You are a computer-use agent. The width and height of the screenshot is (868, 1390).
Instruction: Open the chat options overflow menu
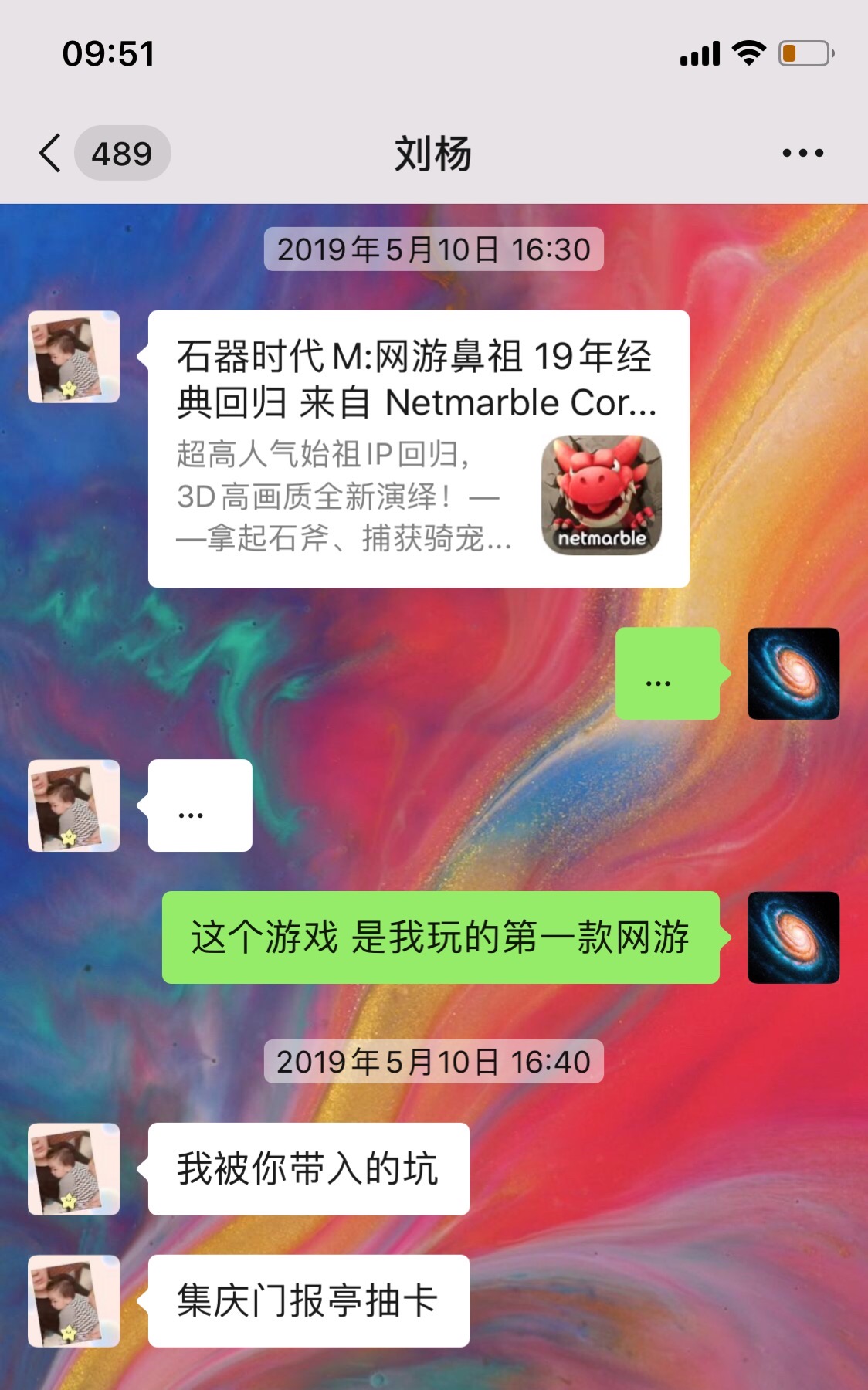802,153
